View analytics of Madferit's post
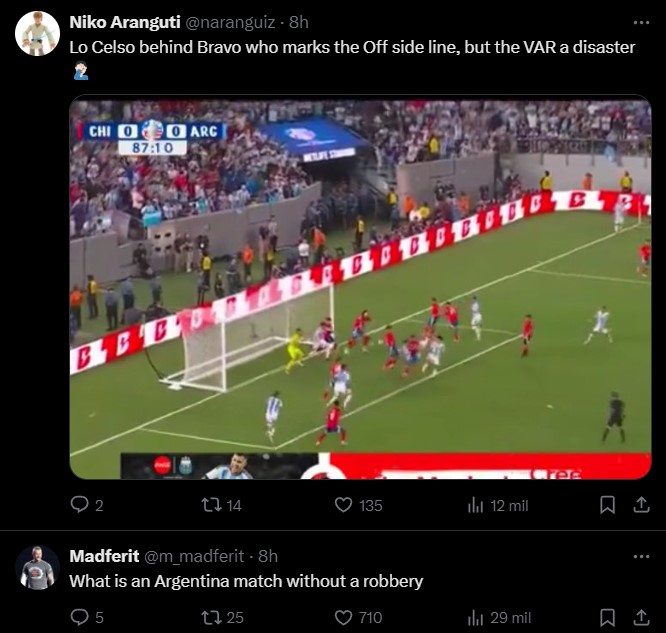Viewport: 666px width, 633px height. point(476,618)
